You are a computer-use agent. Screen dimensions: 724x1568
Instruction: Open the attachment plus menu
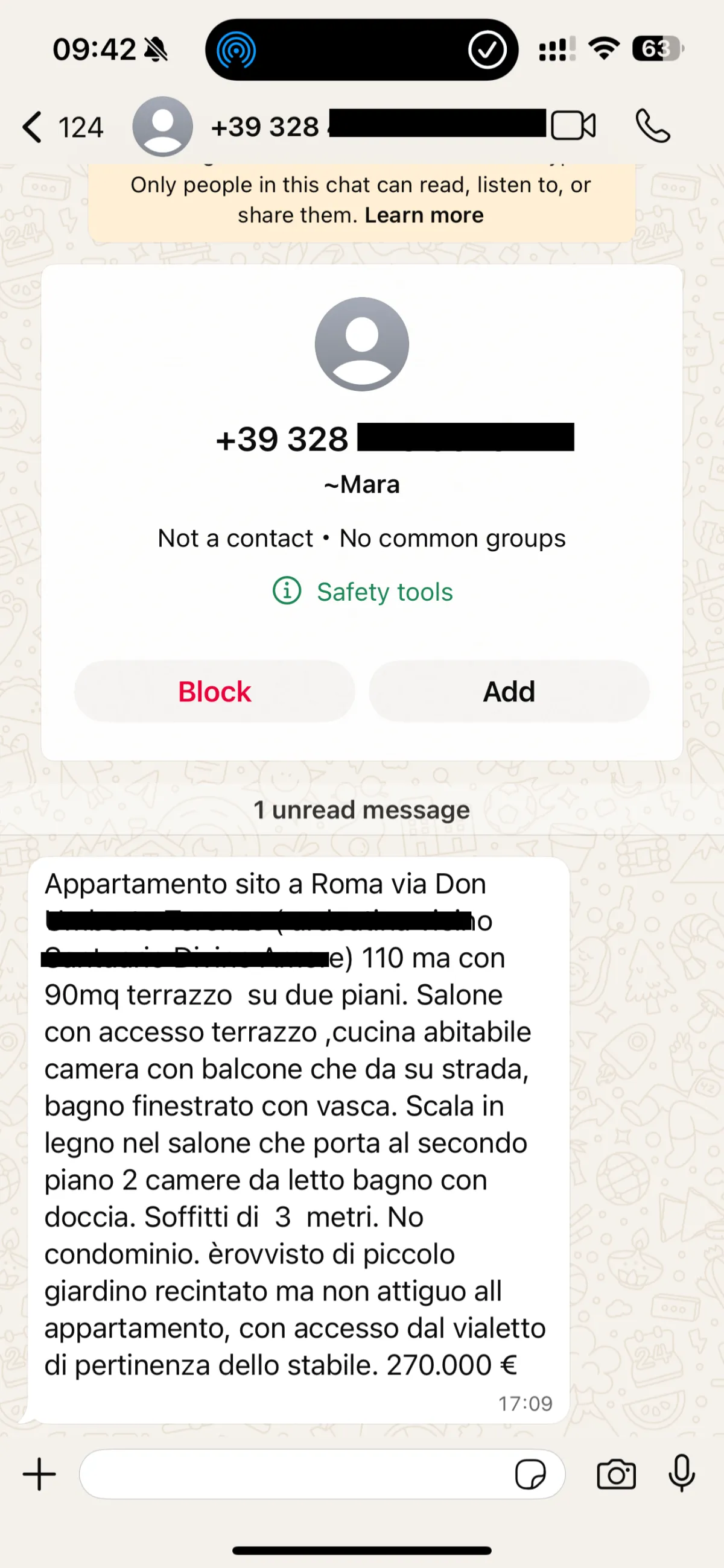coord(40,1475)
